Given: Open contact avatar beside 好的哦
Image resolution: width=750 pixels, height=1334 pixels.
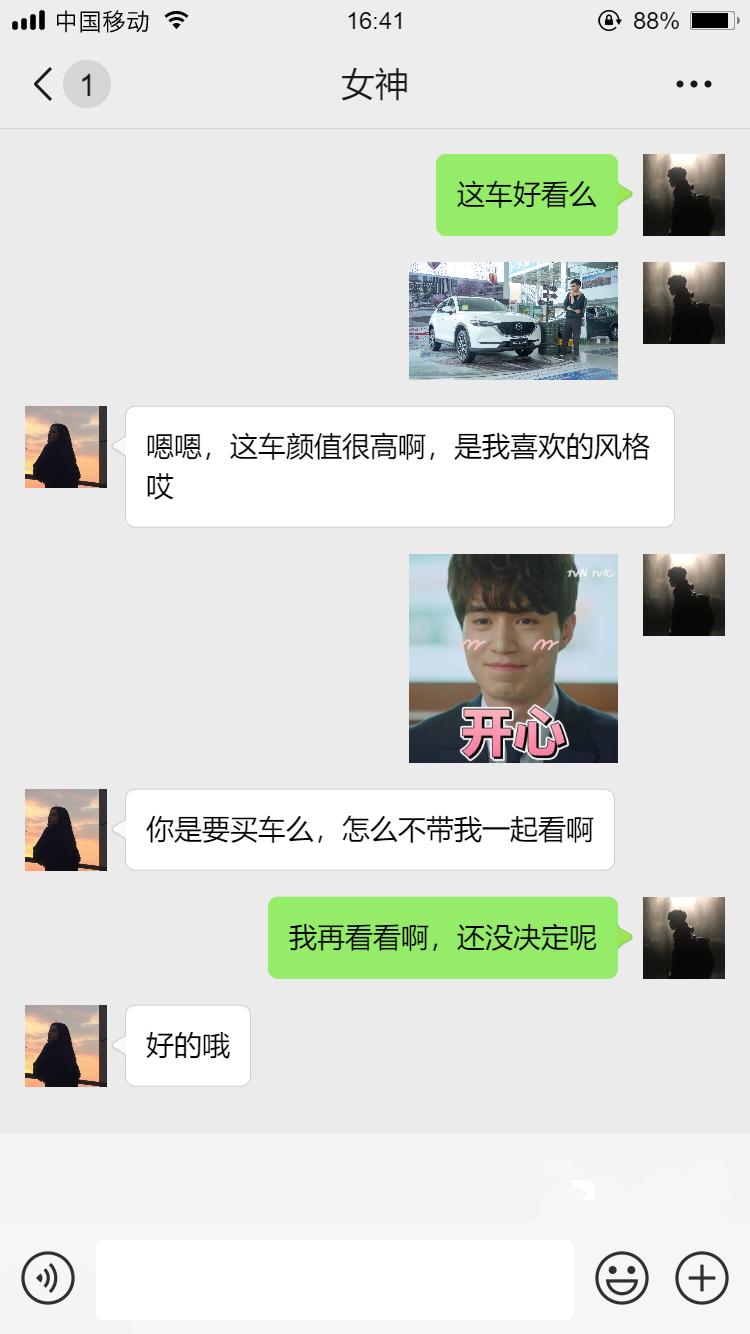Looking at the screenshot, I should click(66, 1046).
